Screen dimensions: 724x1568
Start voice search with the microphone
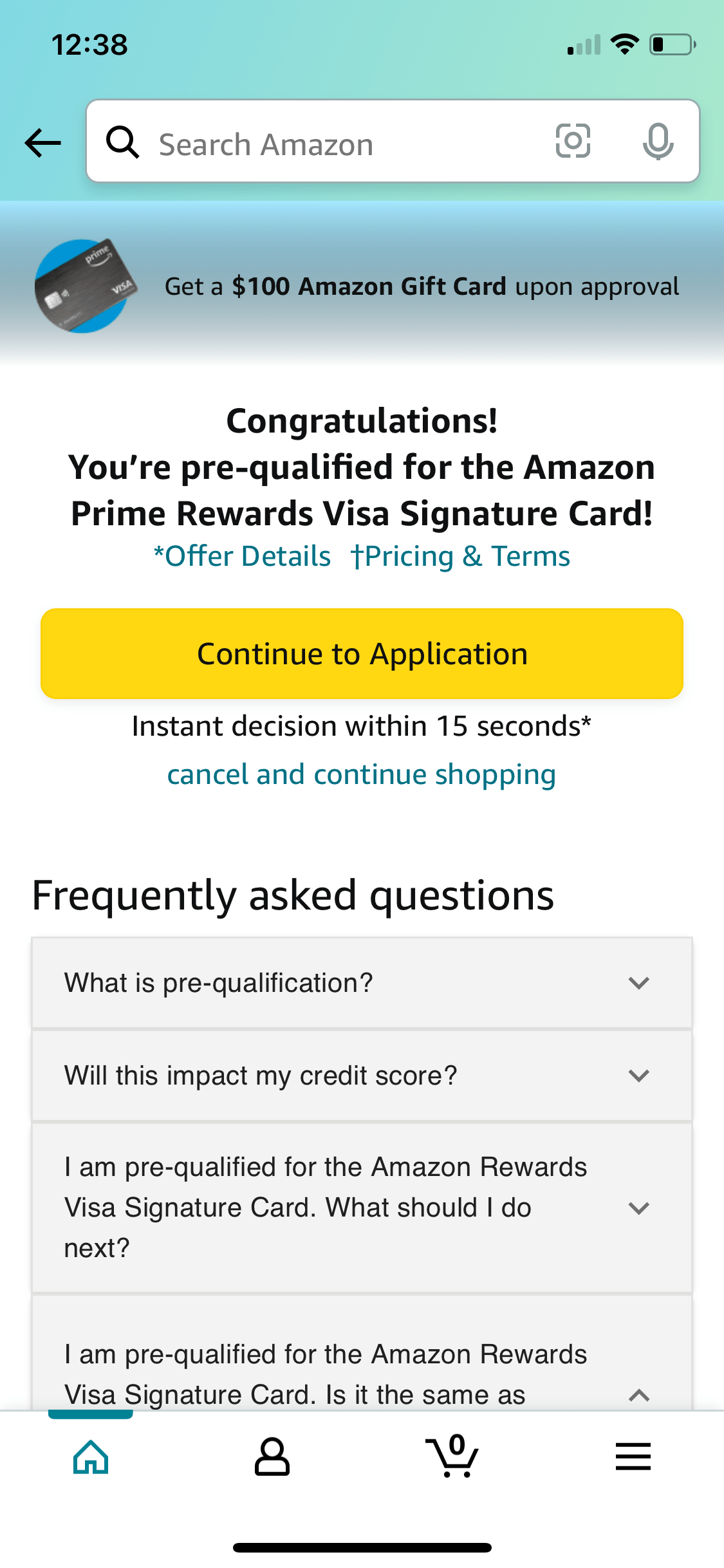658,141
